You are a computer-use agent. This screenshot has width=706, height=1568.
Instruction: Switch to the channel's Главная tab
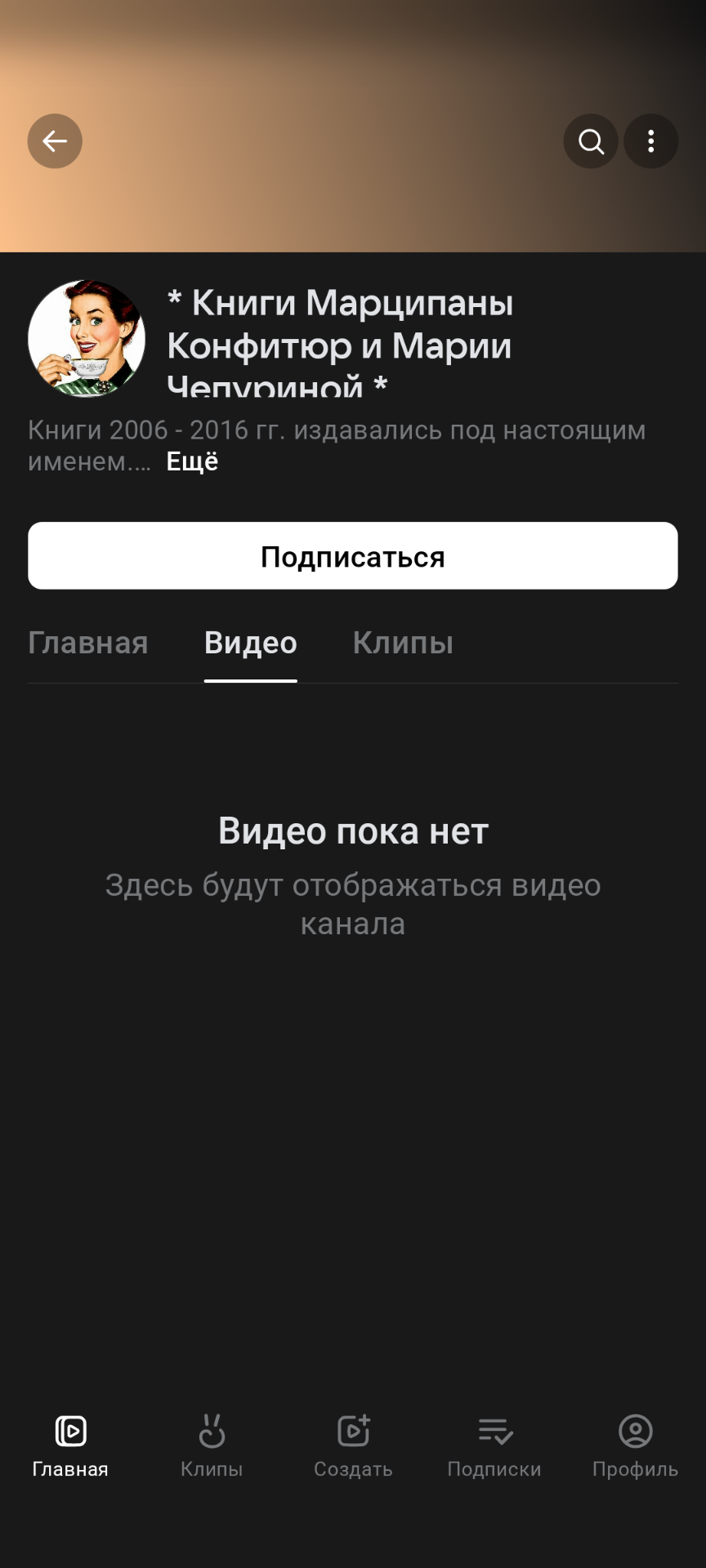pyautogui.click(x=88, y=643)
